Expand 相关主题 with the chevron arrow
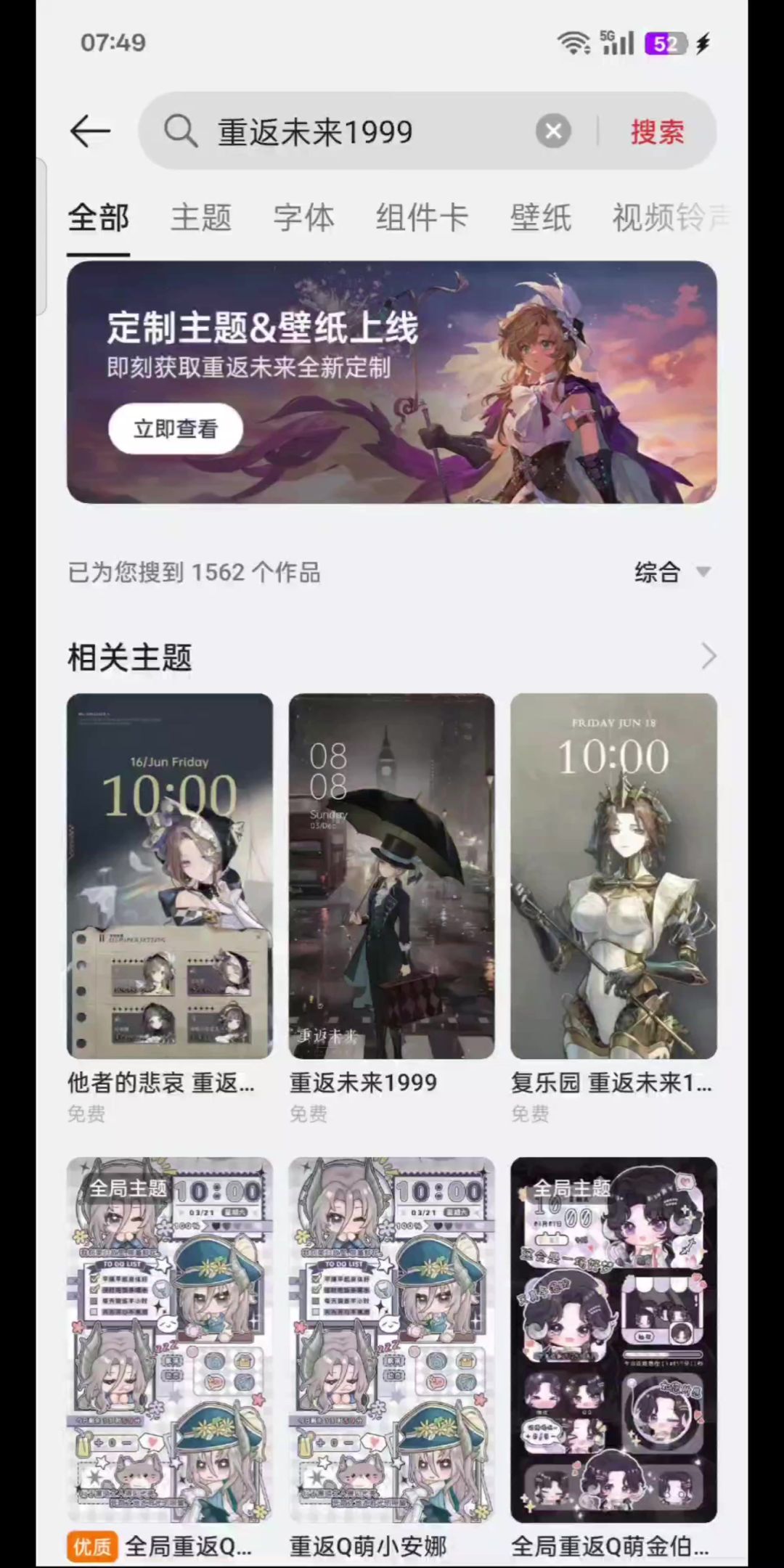 (x=709, y=656)
